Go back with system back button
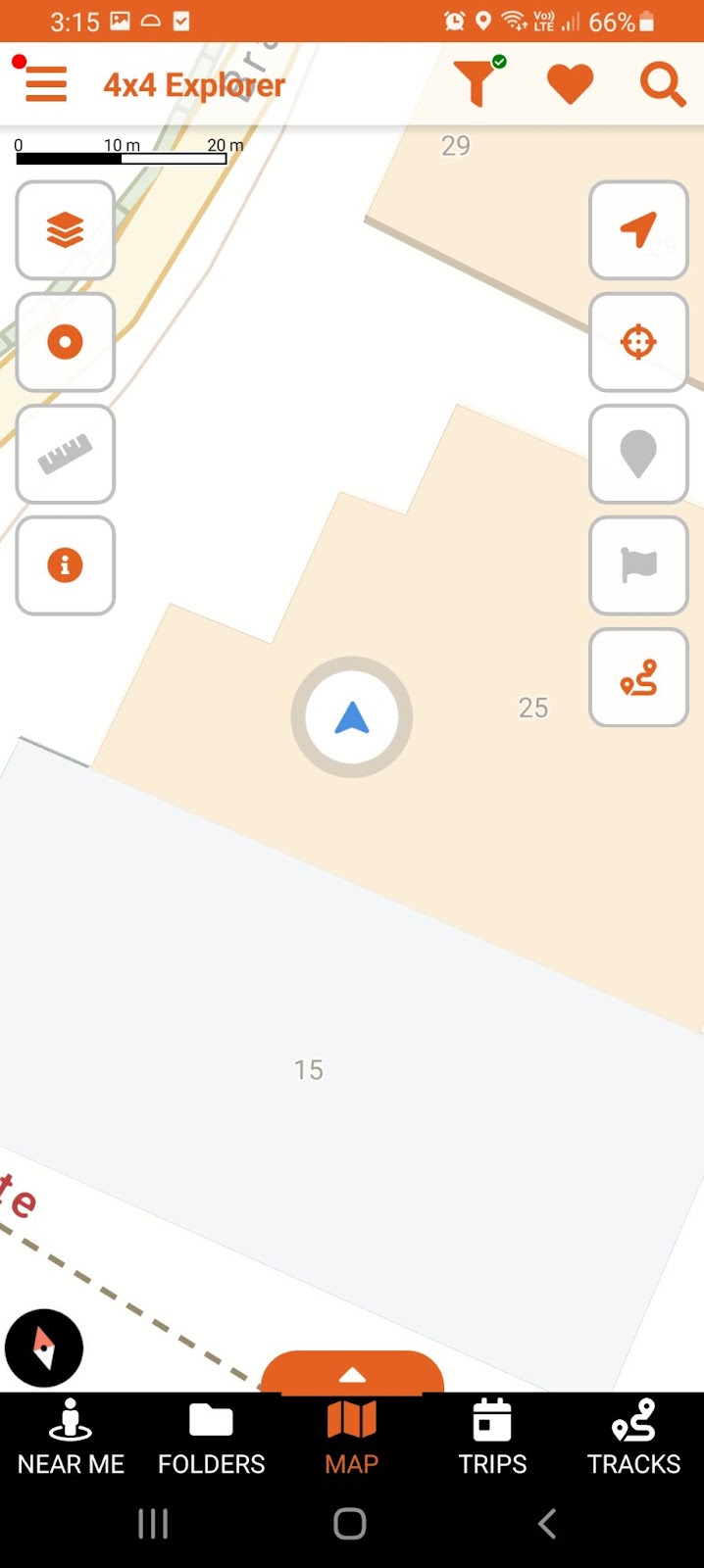The height and width of the screenshot is (1568, 704). pyautogui.click(x=547, y=1524)
